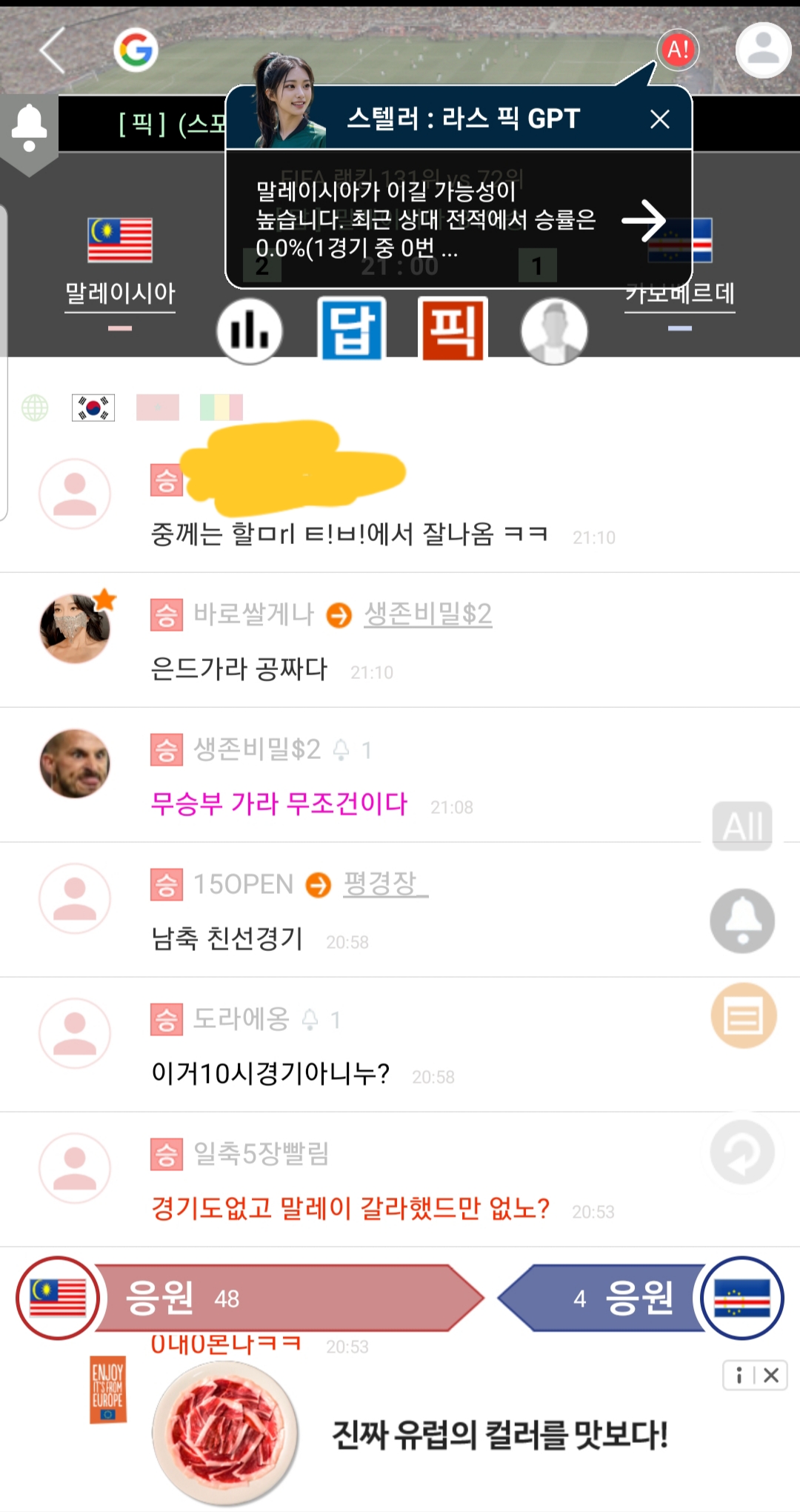Tap the red 픽 button

tap(453, 329)
